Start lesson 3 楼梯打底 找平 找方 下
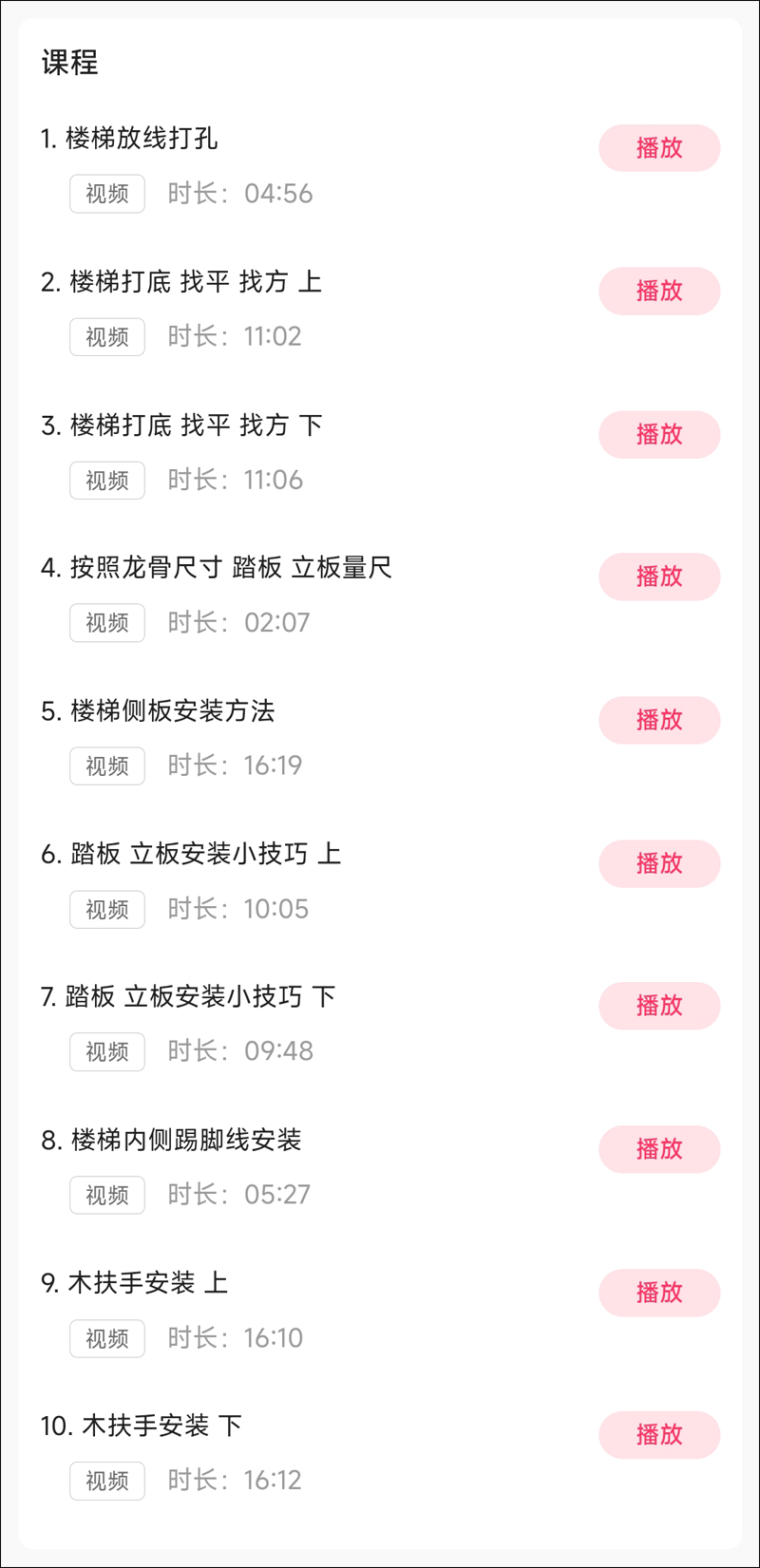760x1568 pixels. pyautogui.click(x=659, y=434)
